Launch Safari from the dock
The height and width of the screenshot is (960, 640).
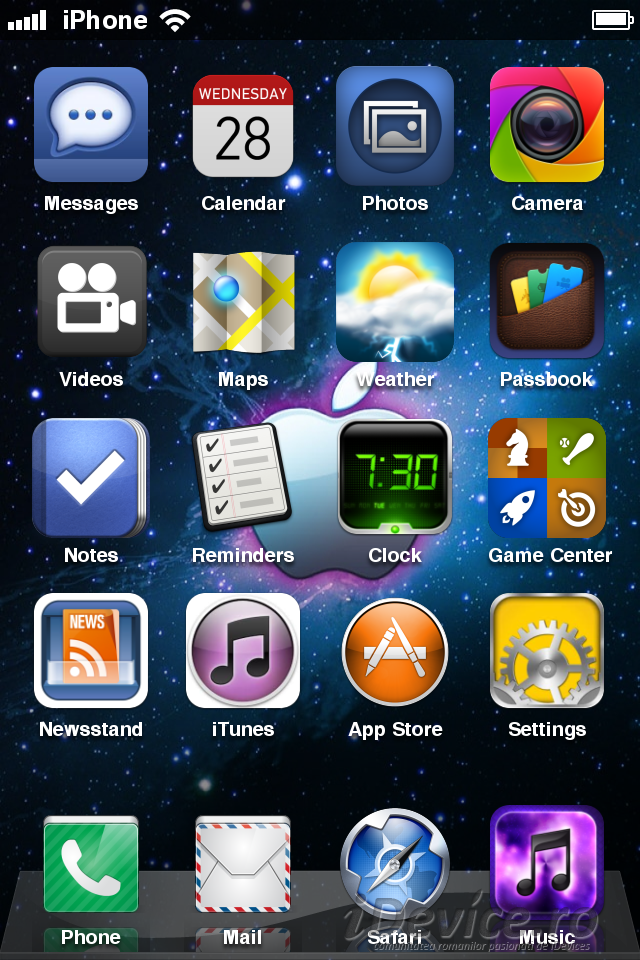point(395,864)
